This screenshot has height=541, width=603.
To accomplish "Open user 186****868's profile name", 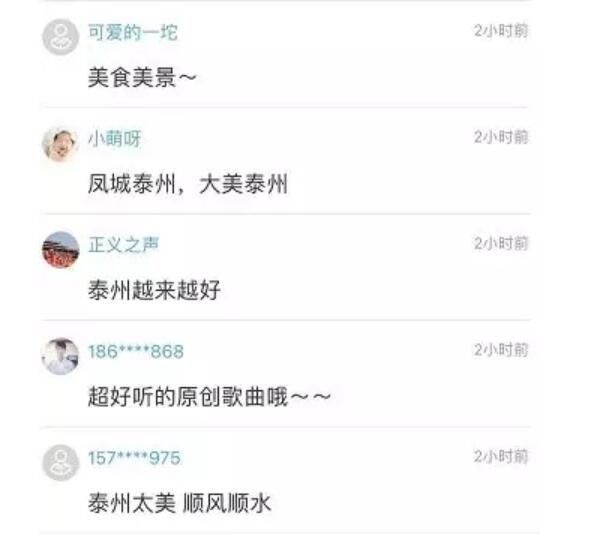I will coord(135,351).
